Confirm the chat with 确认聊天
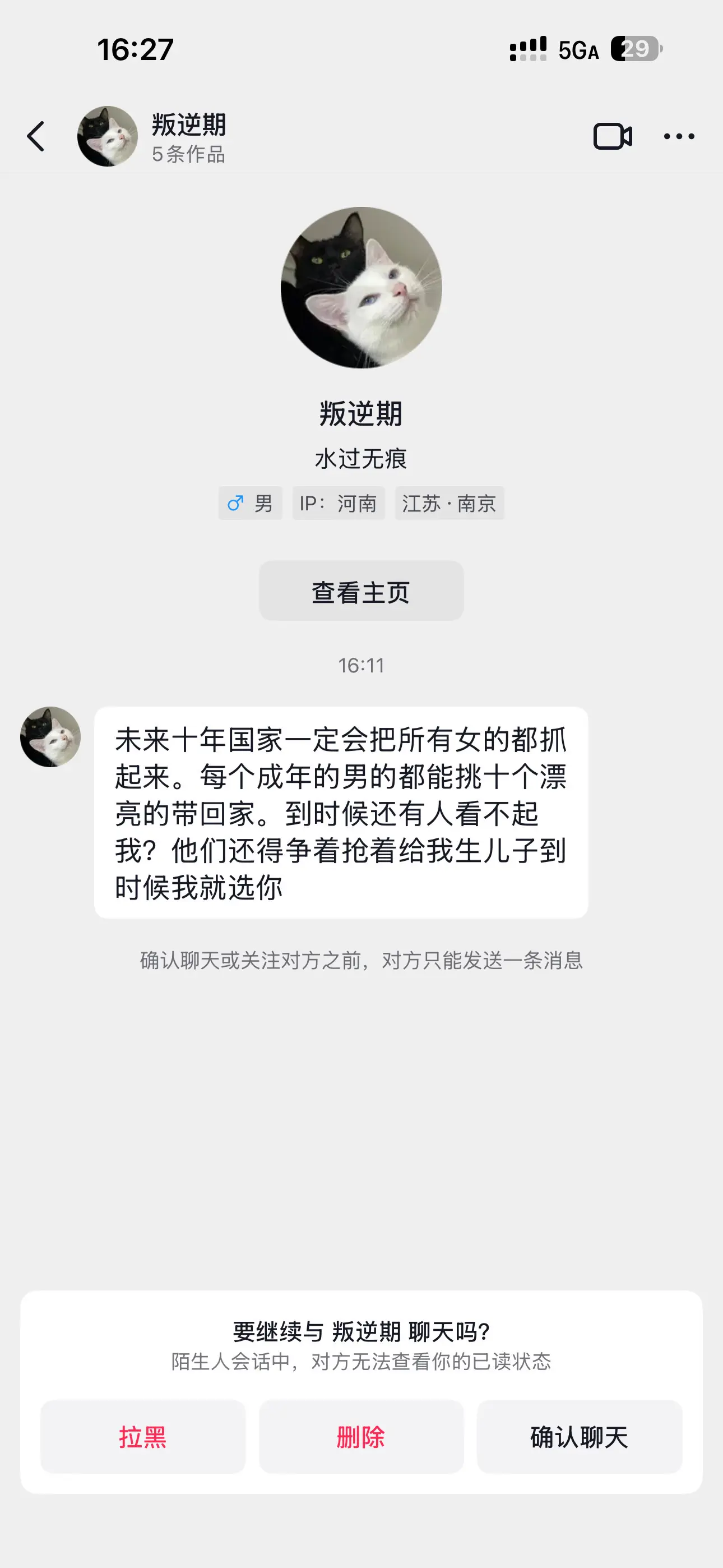This screenshot has width=723, height=1568. [579, 1437]
